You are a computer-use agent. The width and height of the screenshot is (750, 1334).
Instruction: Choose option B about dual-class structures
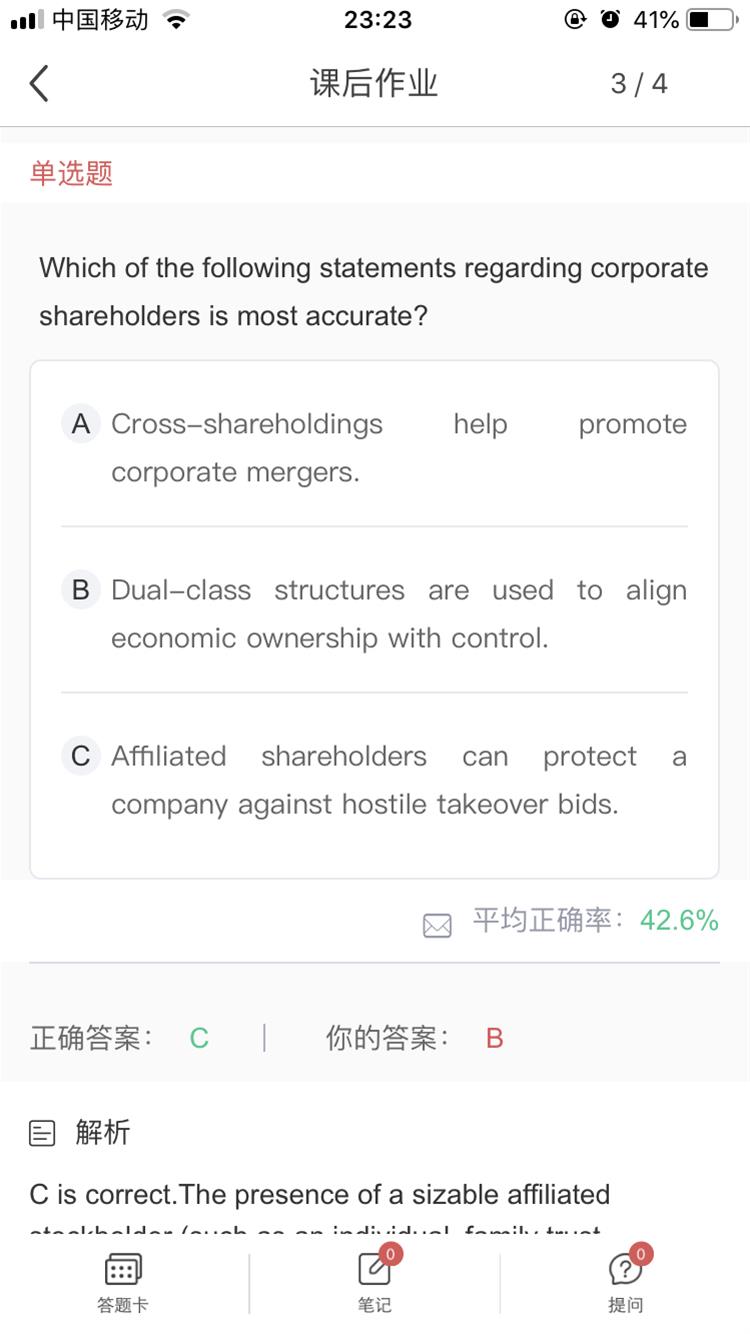[x=374, y=613]
